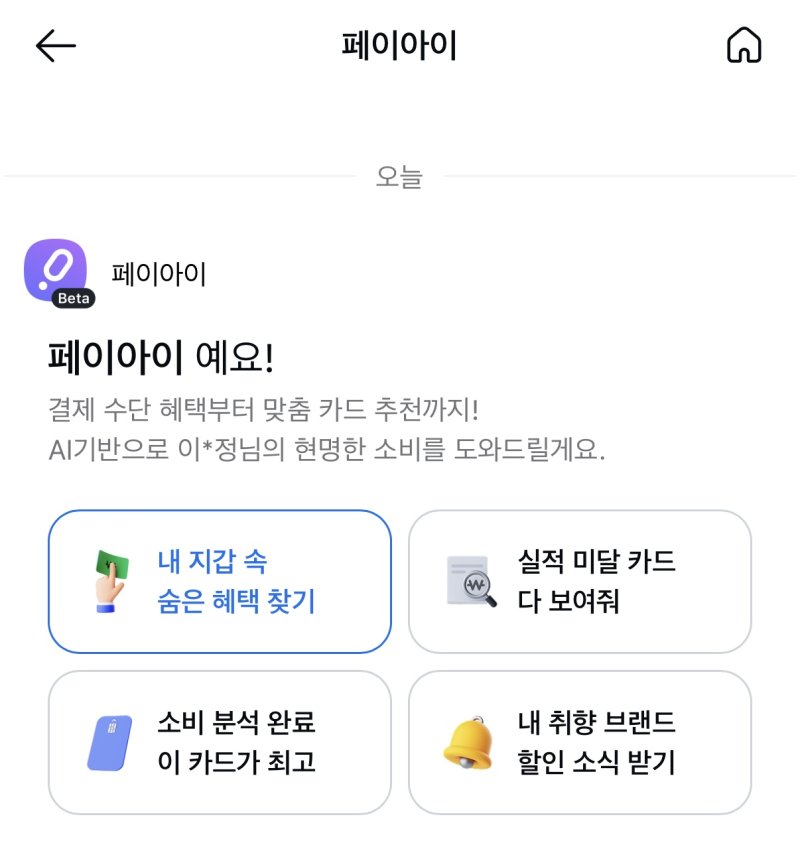Screen dimensions: 800x843
Task: Select '내 지갑 속 숨은 혜택 찾기' suggestion
Action: tap(220, 581)
